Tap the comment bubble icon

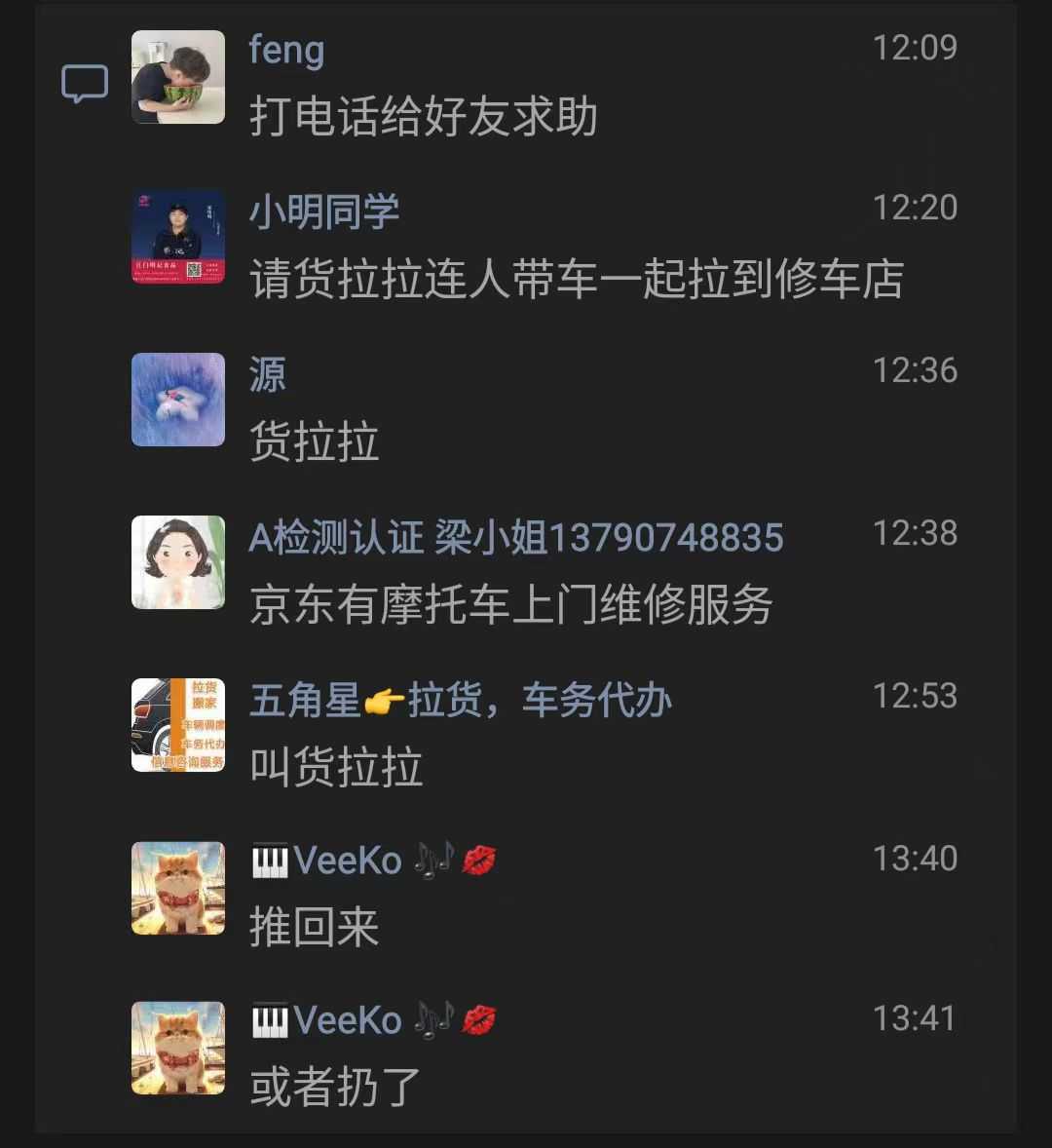[85, 84]
